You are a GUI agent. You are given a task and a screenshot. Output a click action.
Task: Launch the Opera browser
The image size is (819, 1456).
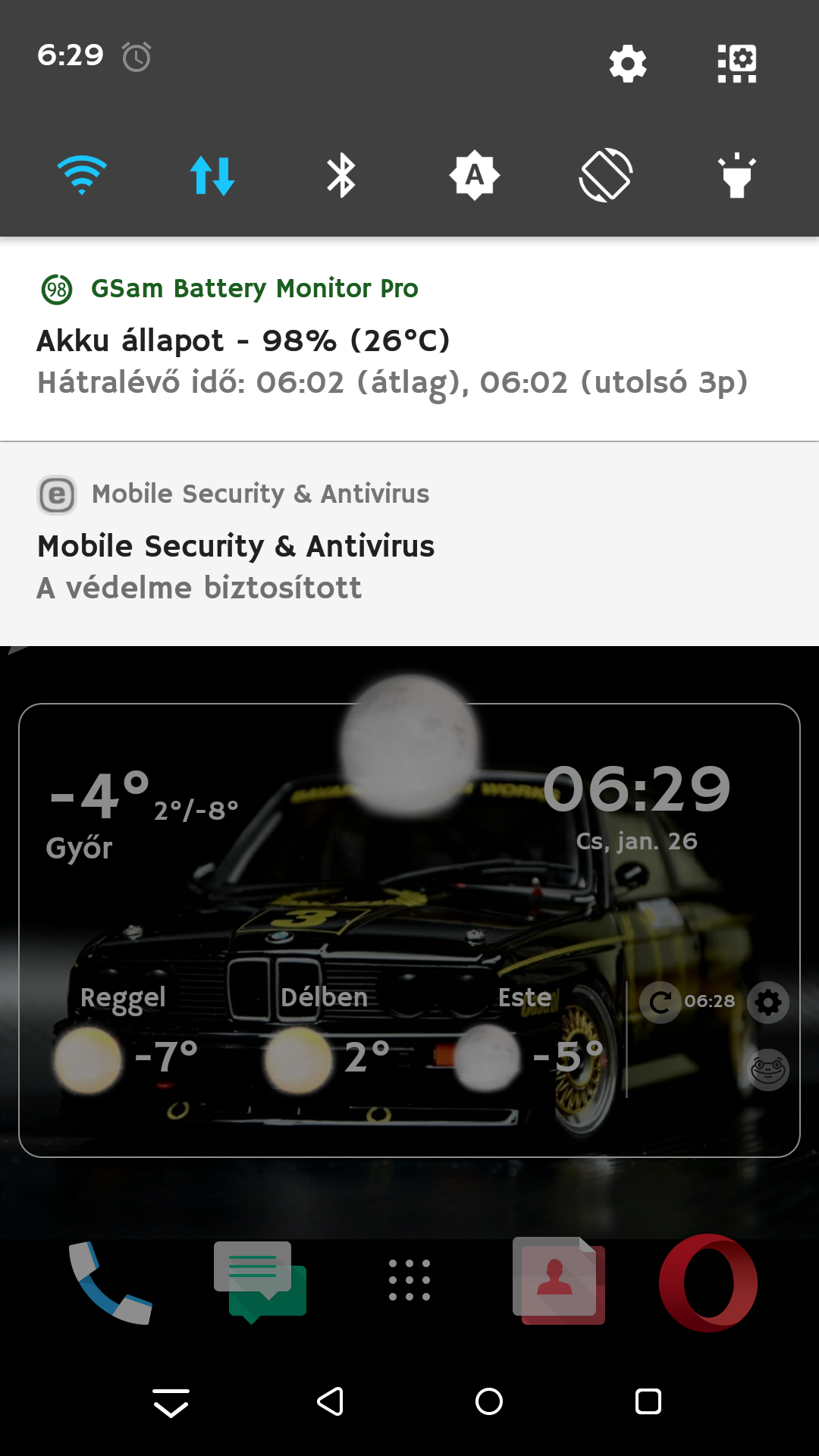point(708,1282)
